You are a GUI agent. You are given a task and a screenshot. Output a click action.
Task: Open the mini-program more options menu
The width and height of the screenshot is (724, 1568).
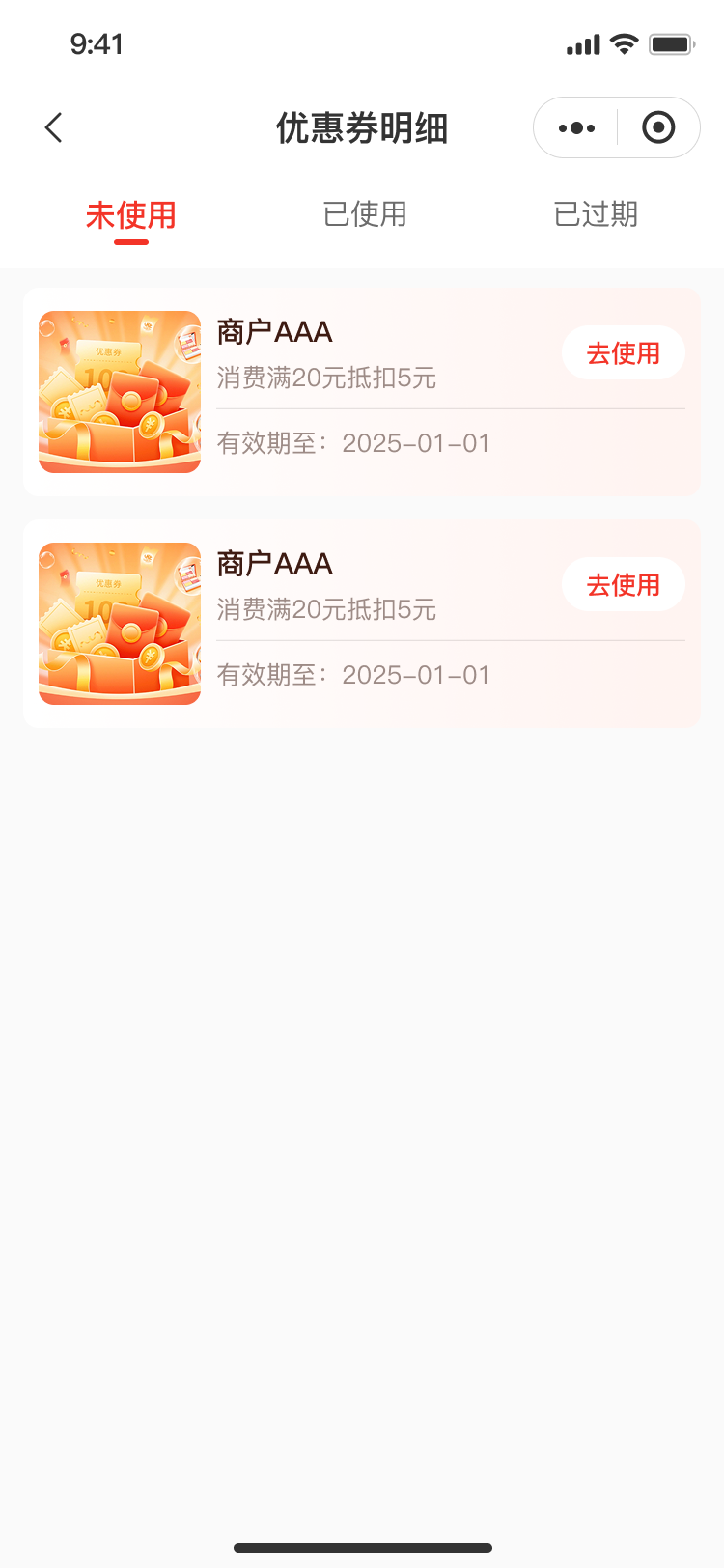tap(576, 127)
